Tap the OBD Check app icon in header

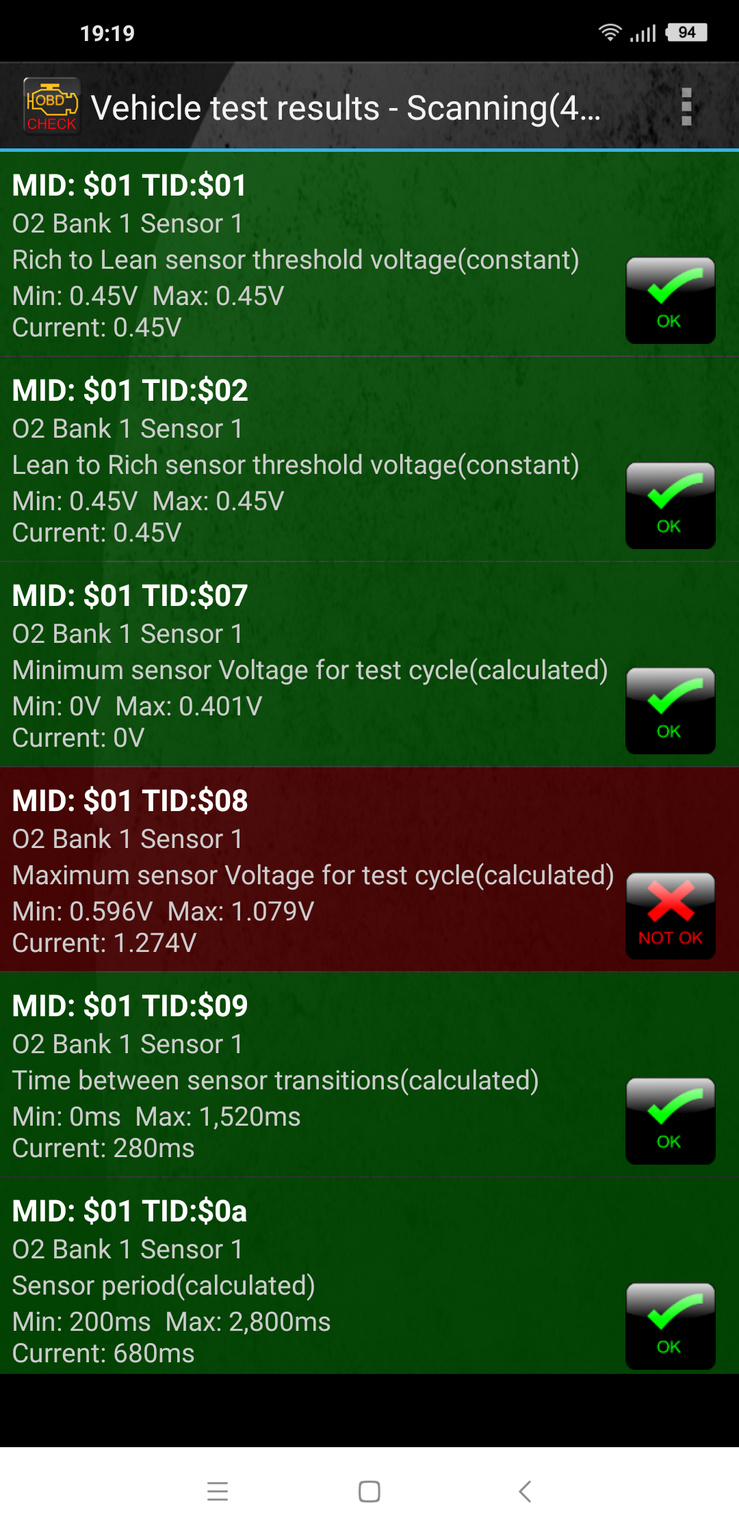(51, 106)
